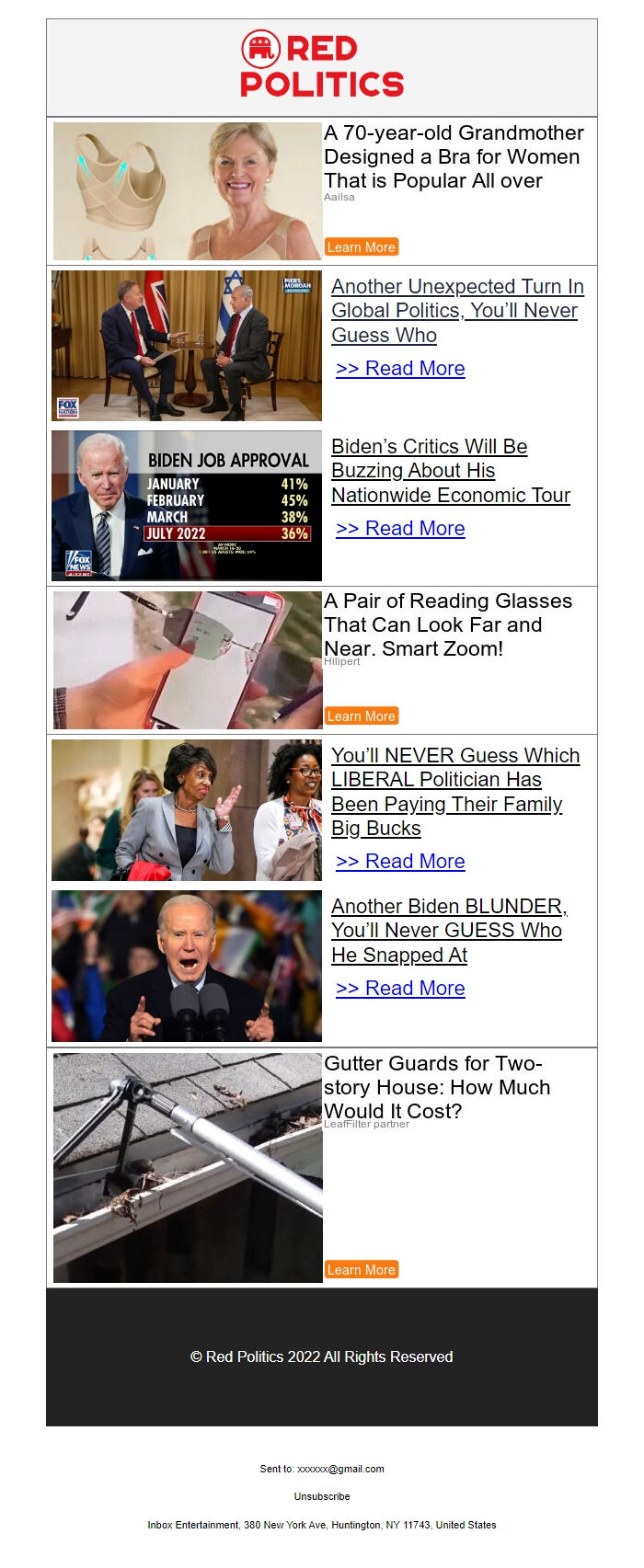
Task: Open the 'LIBERAL Politician' family payments headline
Action: (454, 792)
